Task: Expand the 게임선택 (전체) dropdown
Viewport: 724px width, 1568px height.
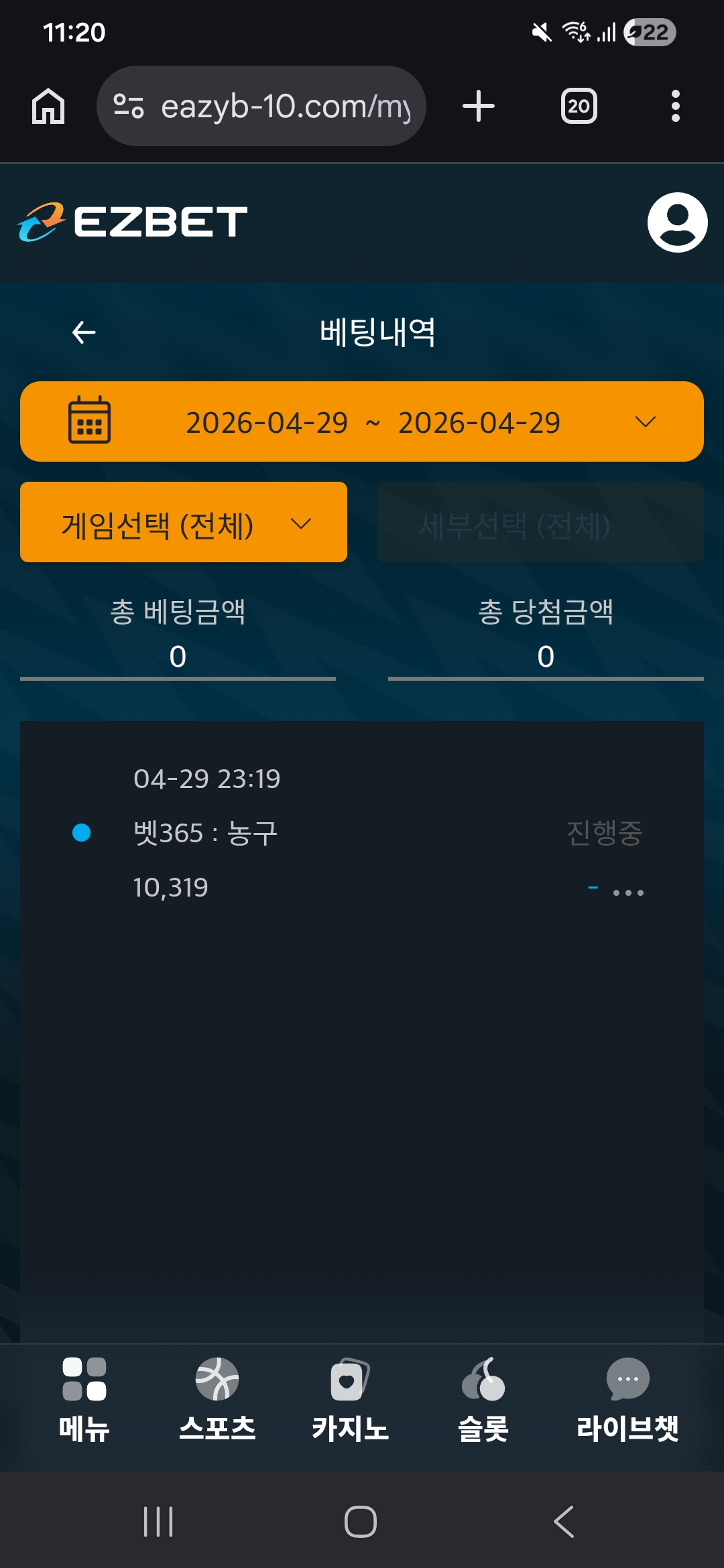Action: 184,523
